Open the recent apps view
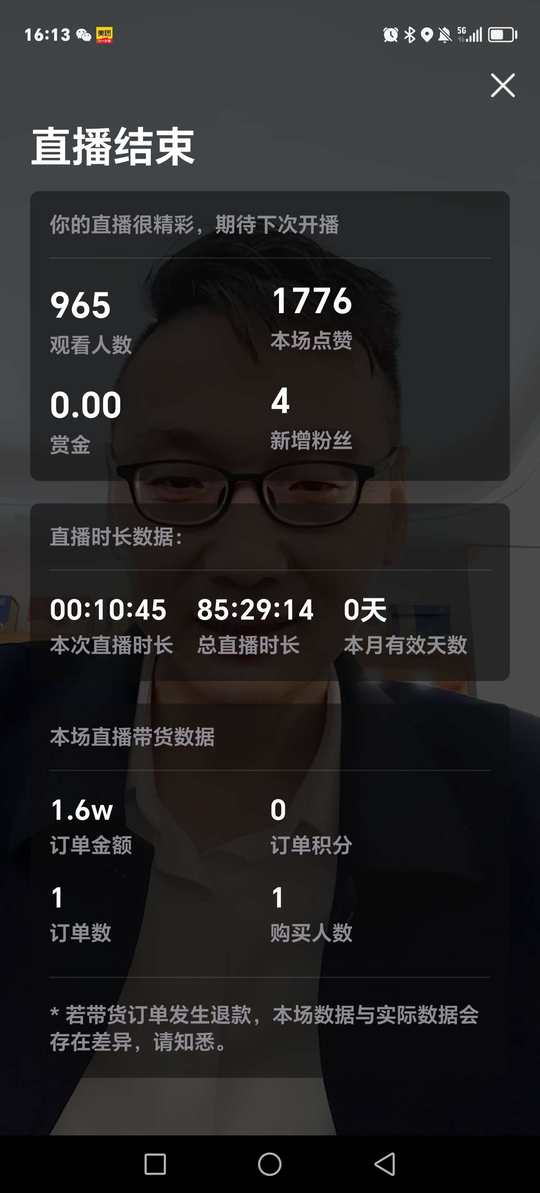The height and width of the screenshot is (1193, 540). tap(155, 1163)
